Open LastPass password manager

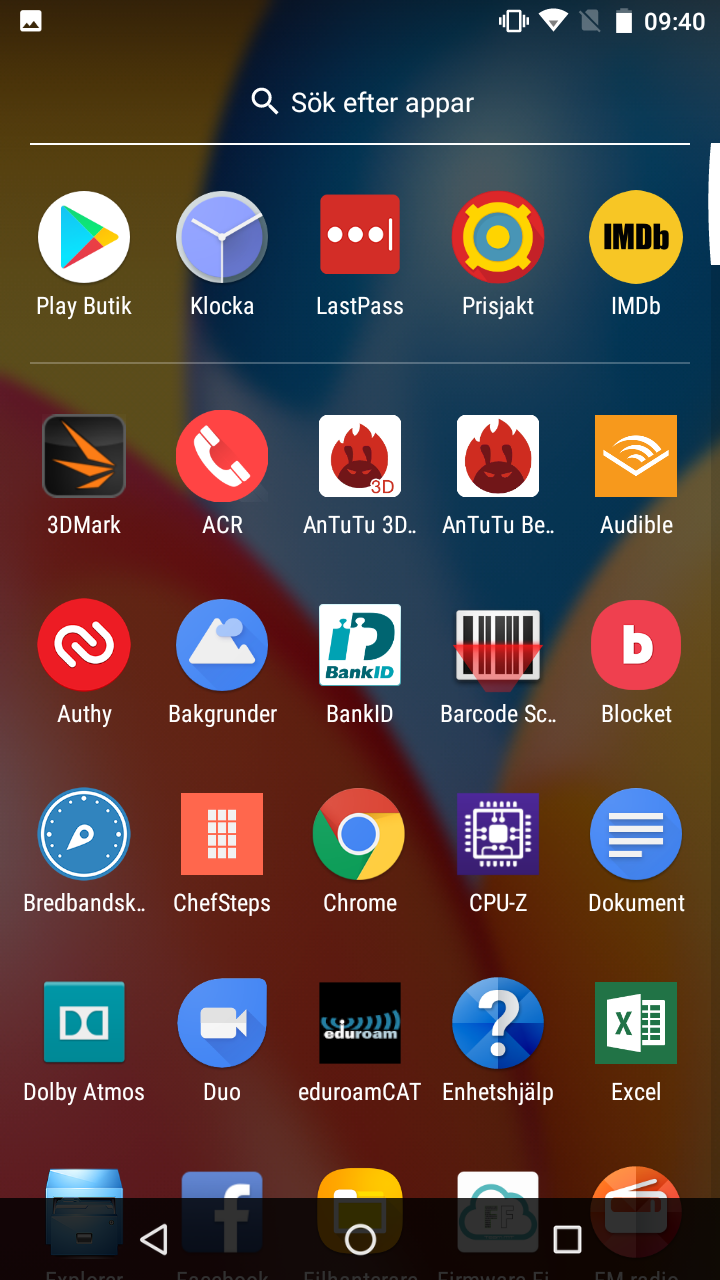(360, 235)
